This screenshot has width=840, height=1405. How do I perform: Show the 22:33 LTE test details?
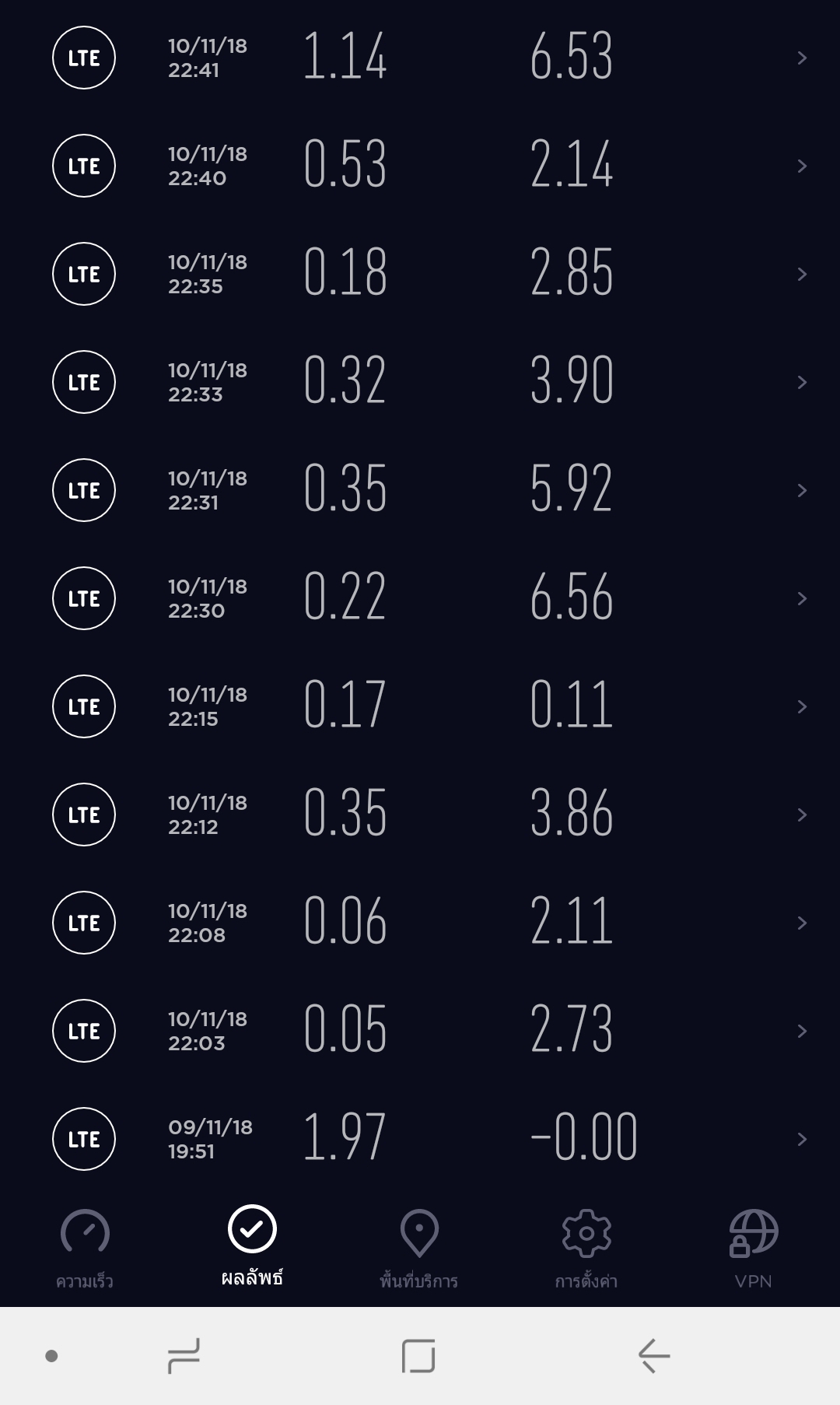tap(420, 382)
